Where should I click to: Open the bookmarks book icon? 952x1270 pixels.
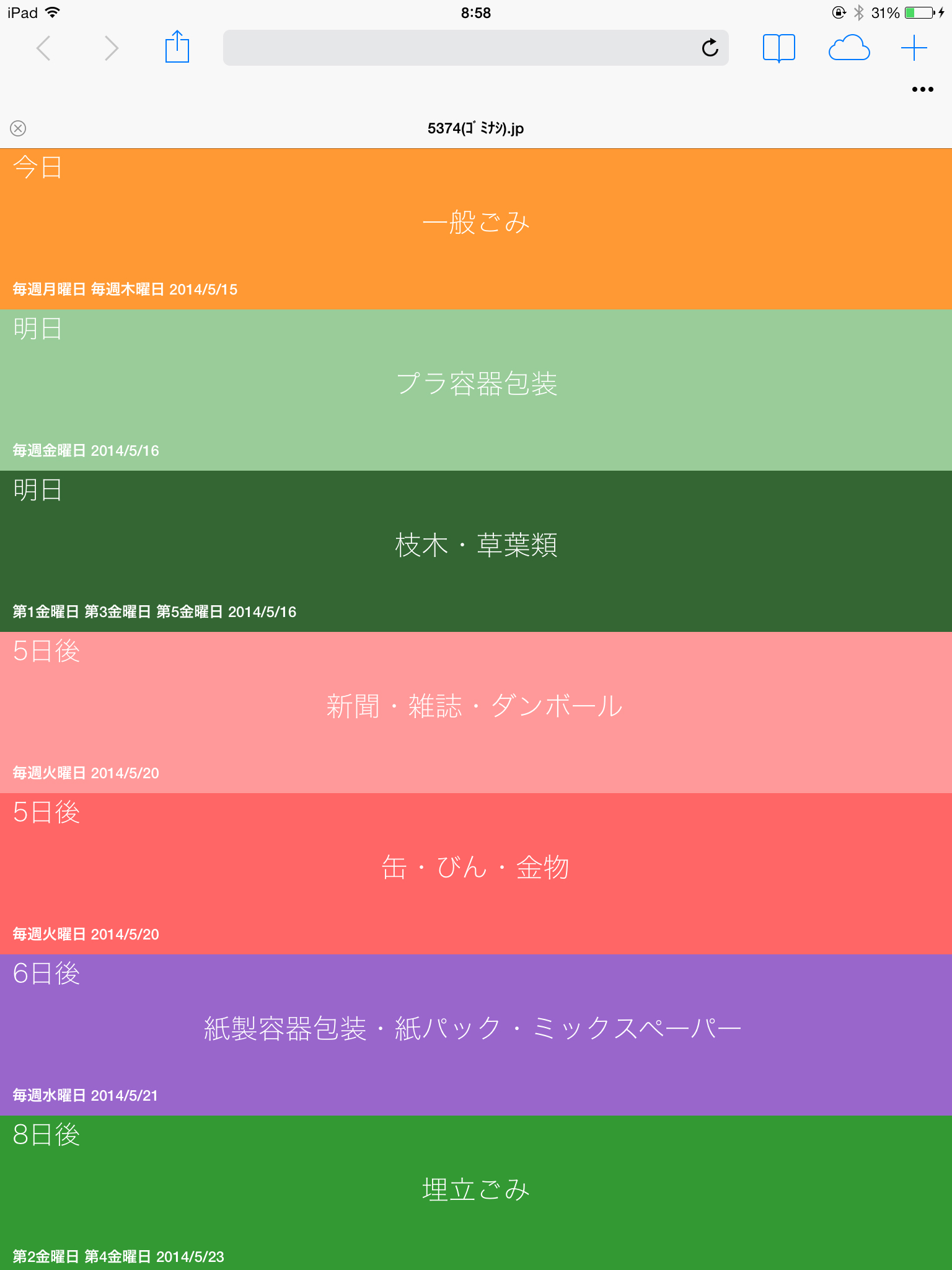click(x=778, y=48)
